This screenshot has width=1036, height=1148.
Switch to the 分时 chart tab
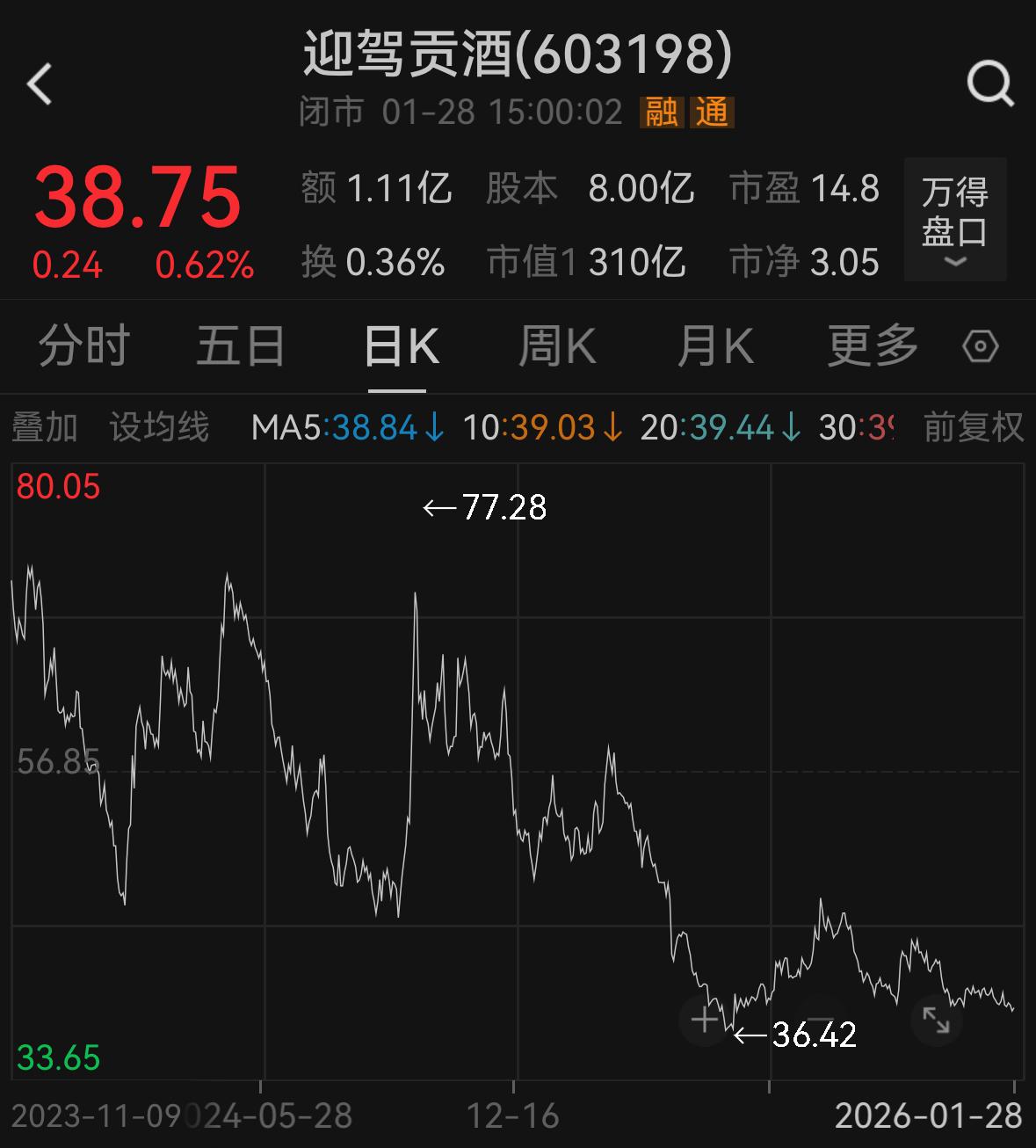(x=84, y=345)
